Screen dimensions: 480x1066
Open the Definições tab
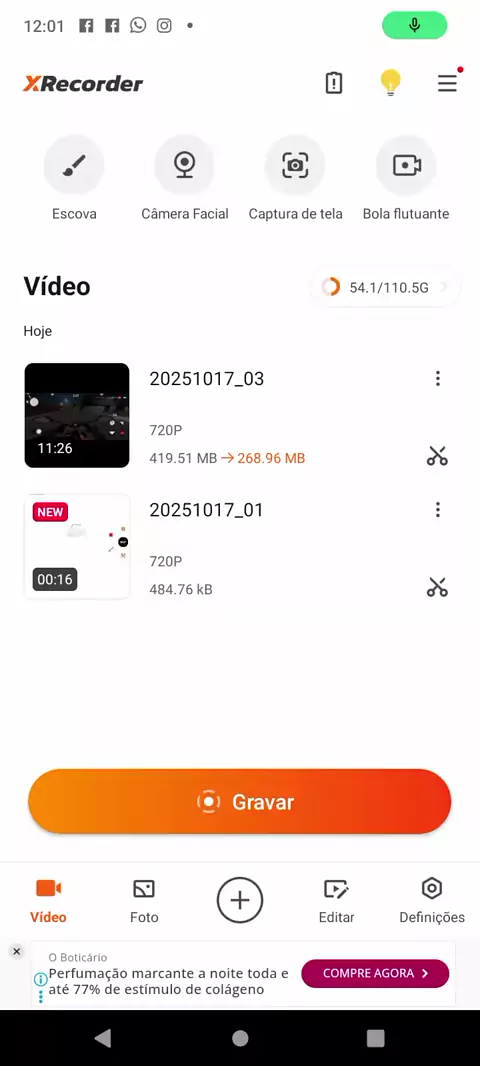click(432, 901)
